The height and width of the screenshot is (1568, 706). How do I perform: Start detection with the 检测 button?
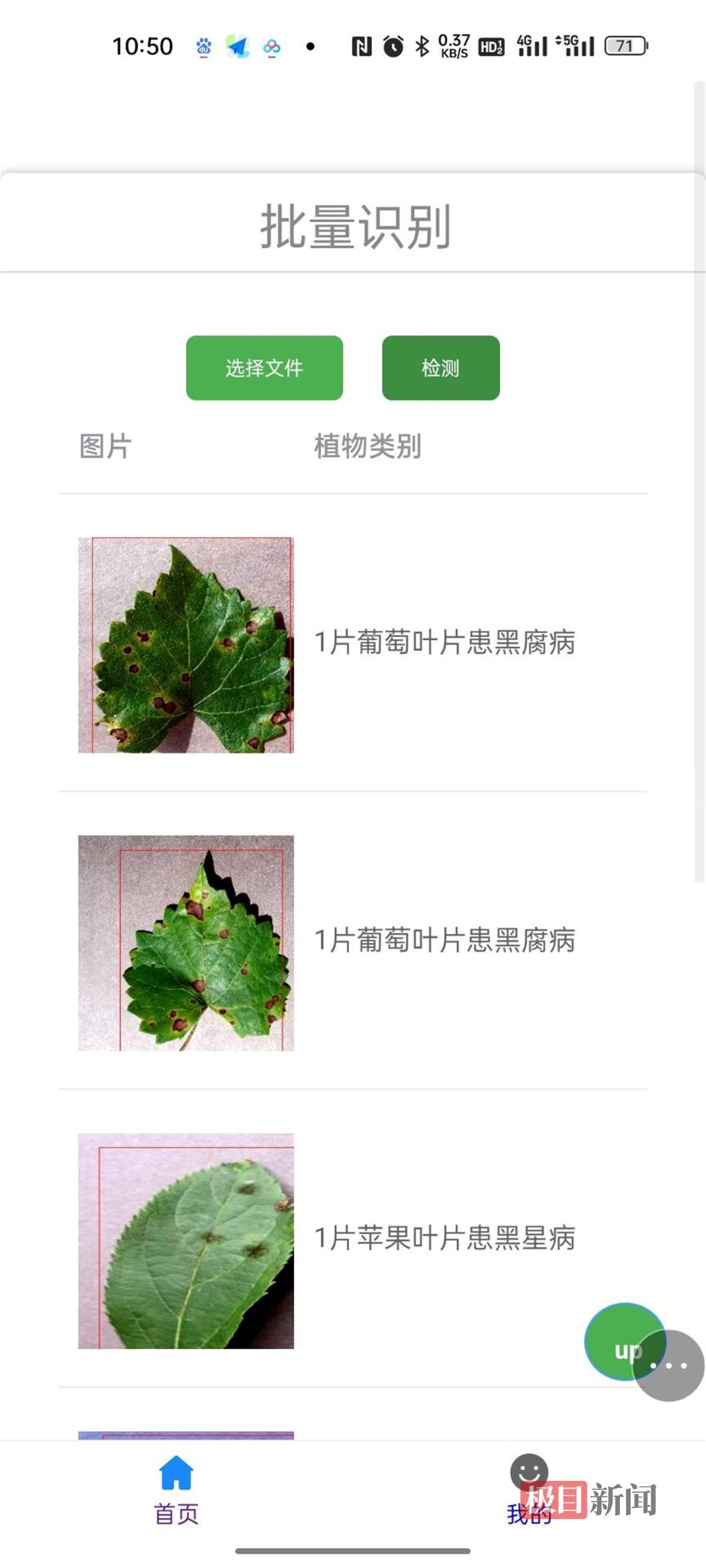(x=441, y=367)
